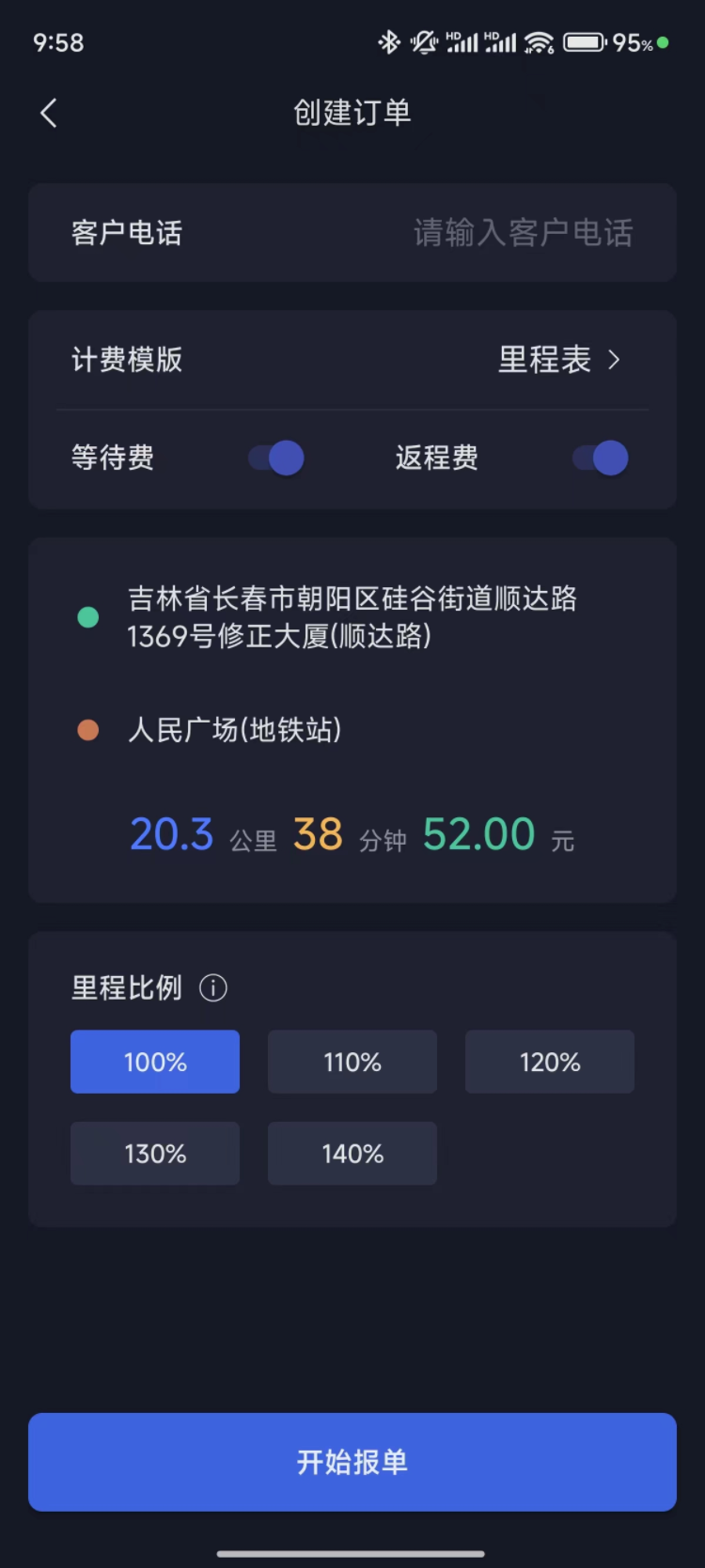
Task: Set mileage ratio to 120%
Action: point(550,1062)
